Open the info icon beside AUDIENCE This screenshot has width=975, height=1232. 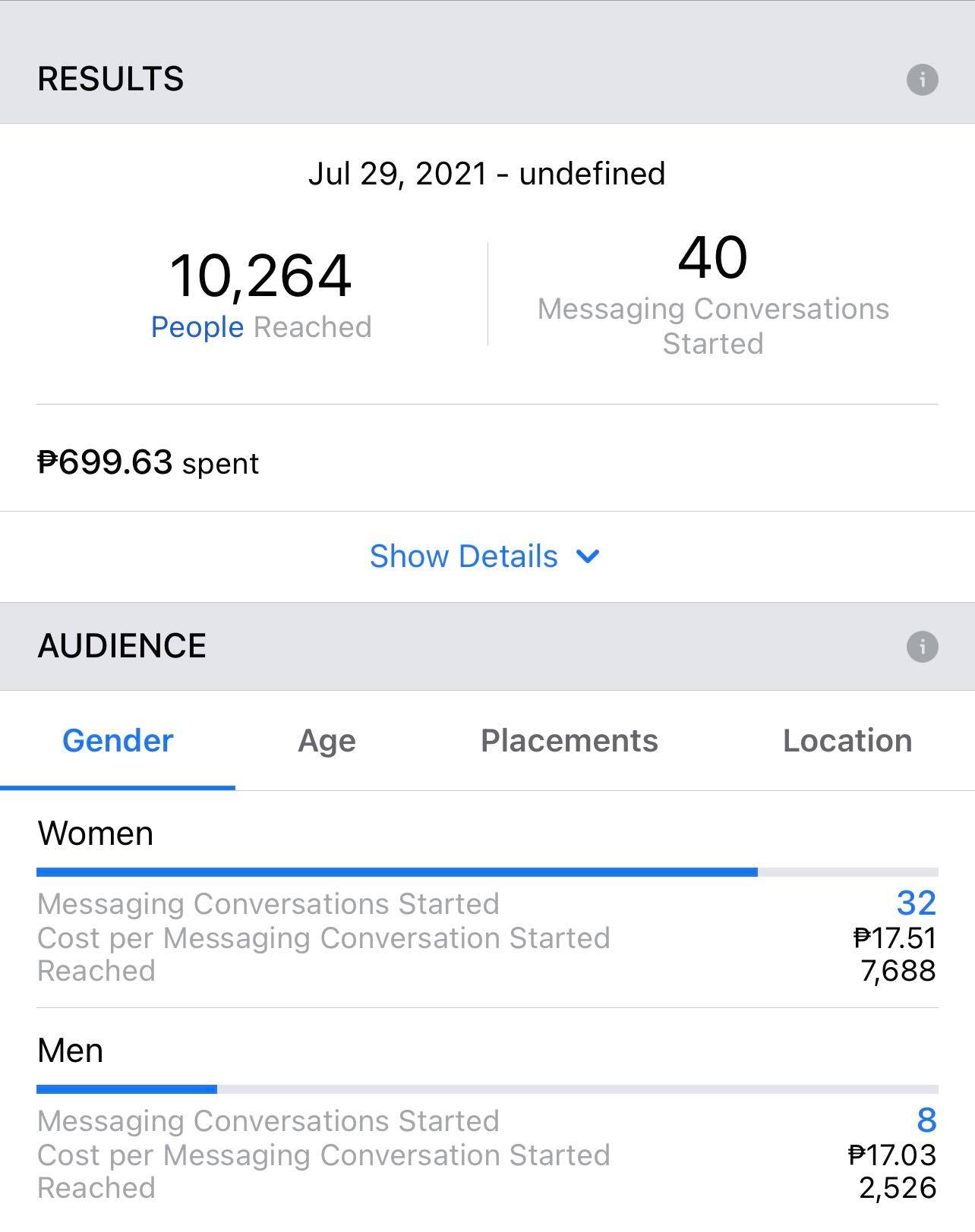click(922, 646)
